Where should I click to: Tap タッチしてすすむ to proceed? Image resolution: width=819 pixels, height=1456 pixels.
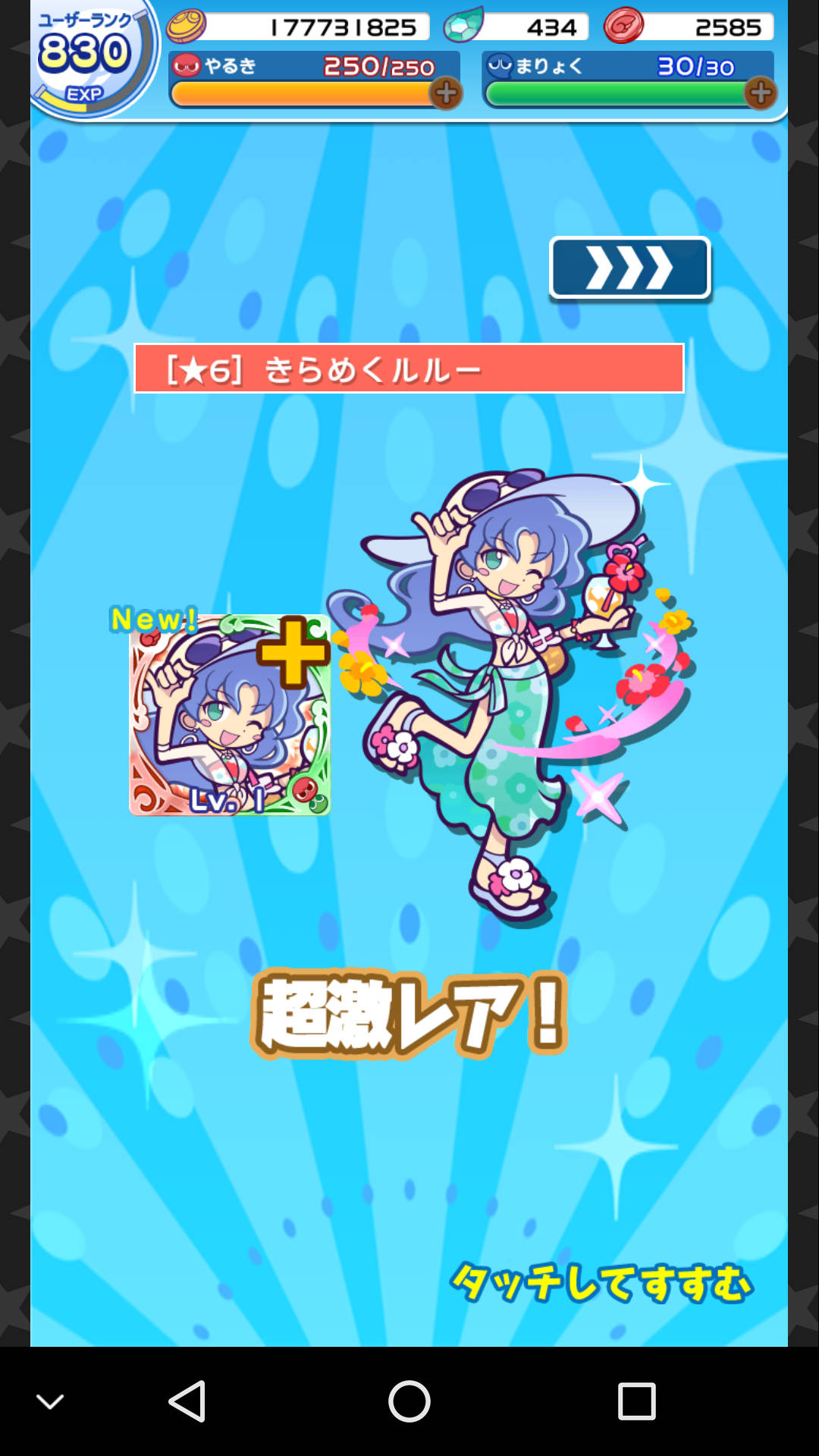tap(601, 1283)
